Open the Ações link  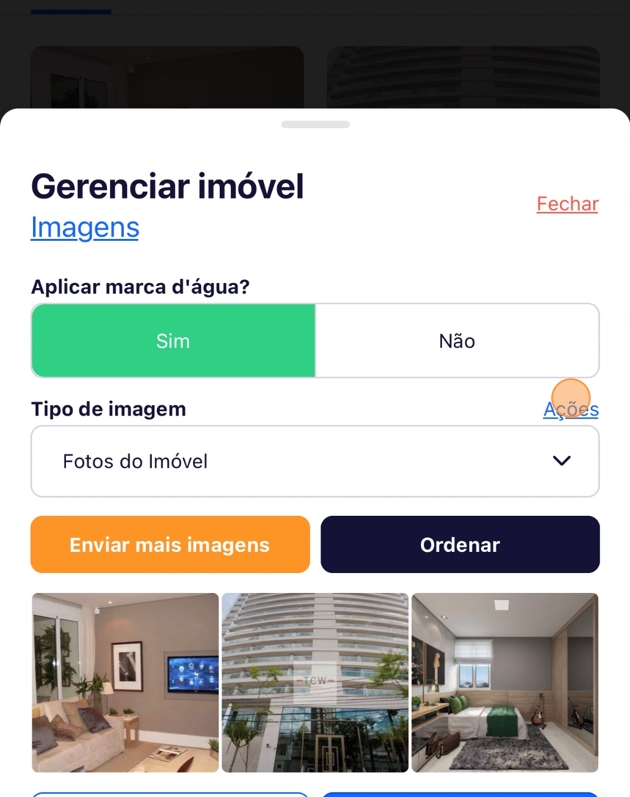click(x=571, y=409)
